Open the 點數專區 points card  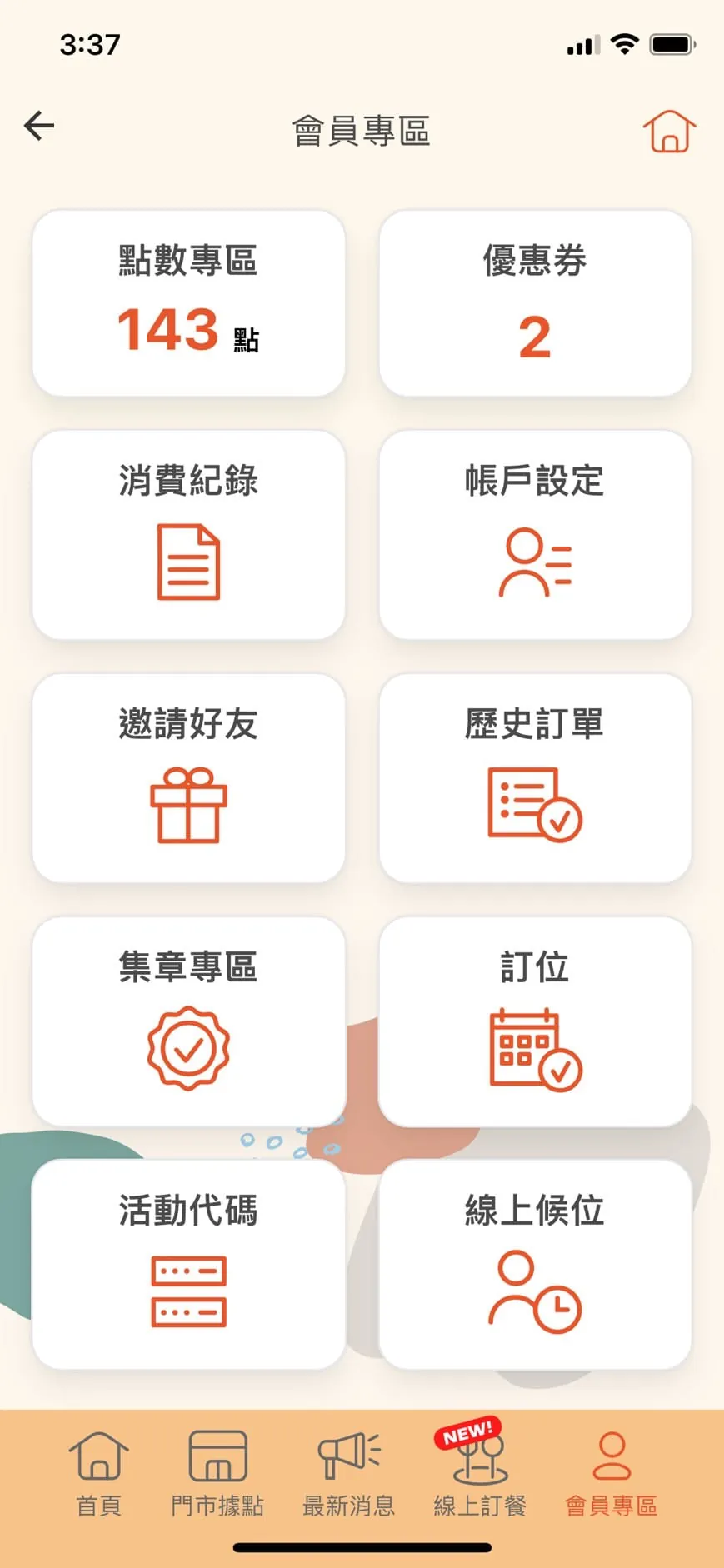tap(188, 303)
